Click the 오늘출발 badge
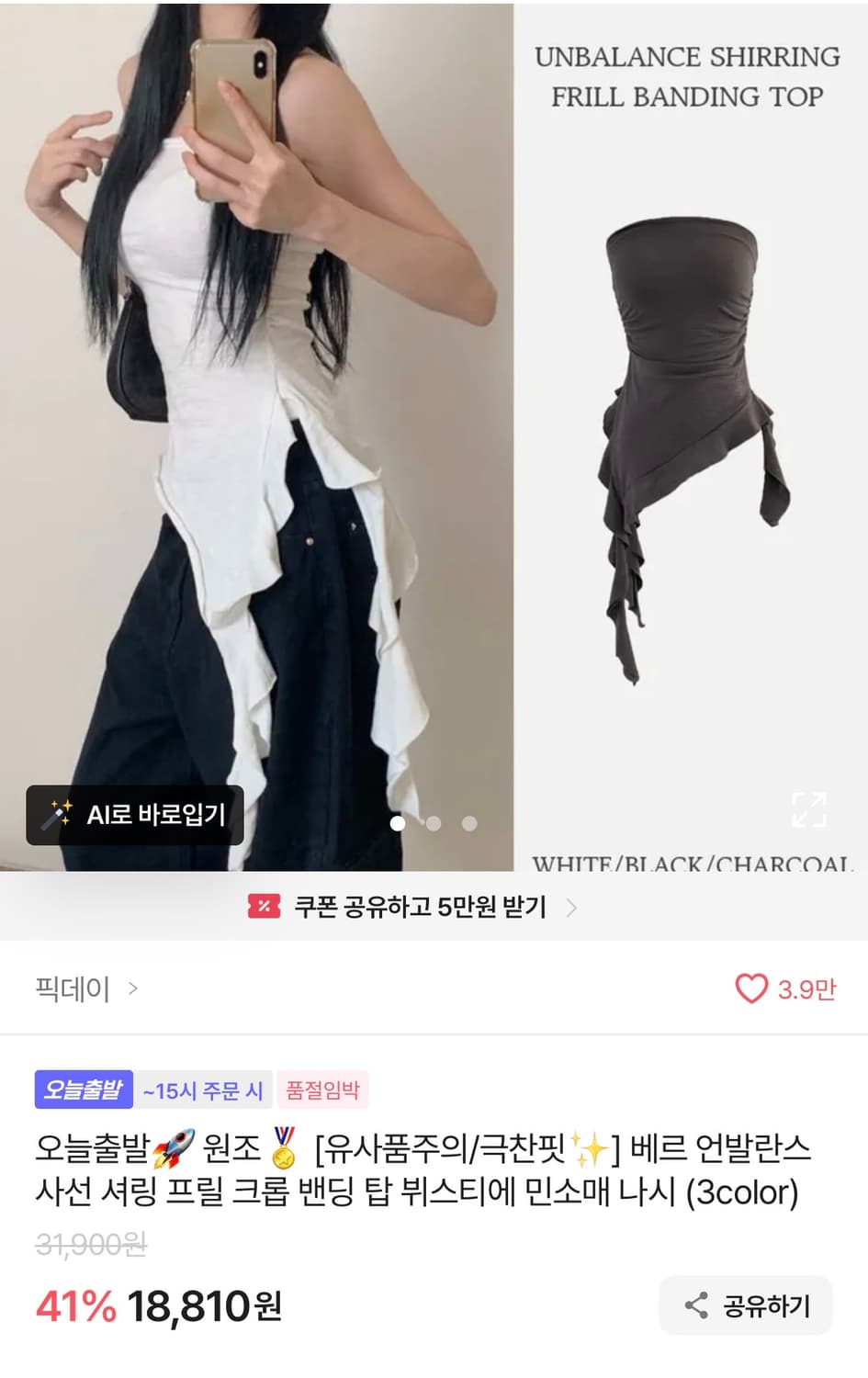The image size is (868, 1378). [x=83, y=1089]
